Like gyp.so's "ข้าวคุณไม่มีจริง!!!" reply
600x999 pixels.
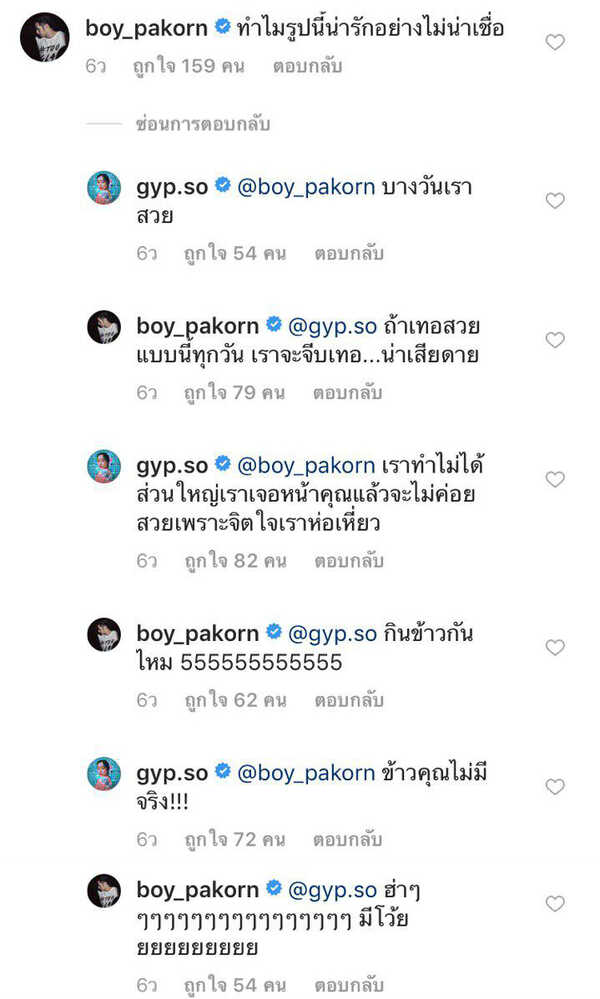pyautogui.click(x=555, y=787)
